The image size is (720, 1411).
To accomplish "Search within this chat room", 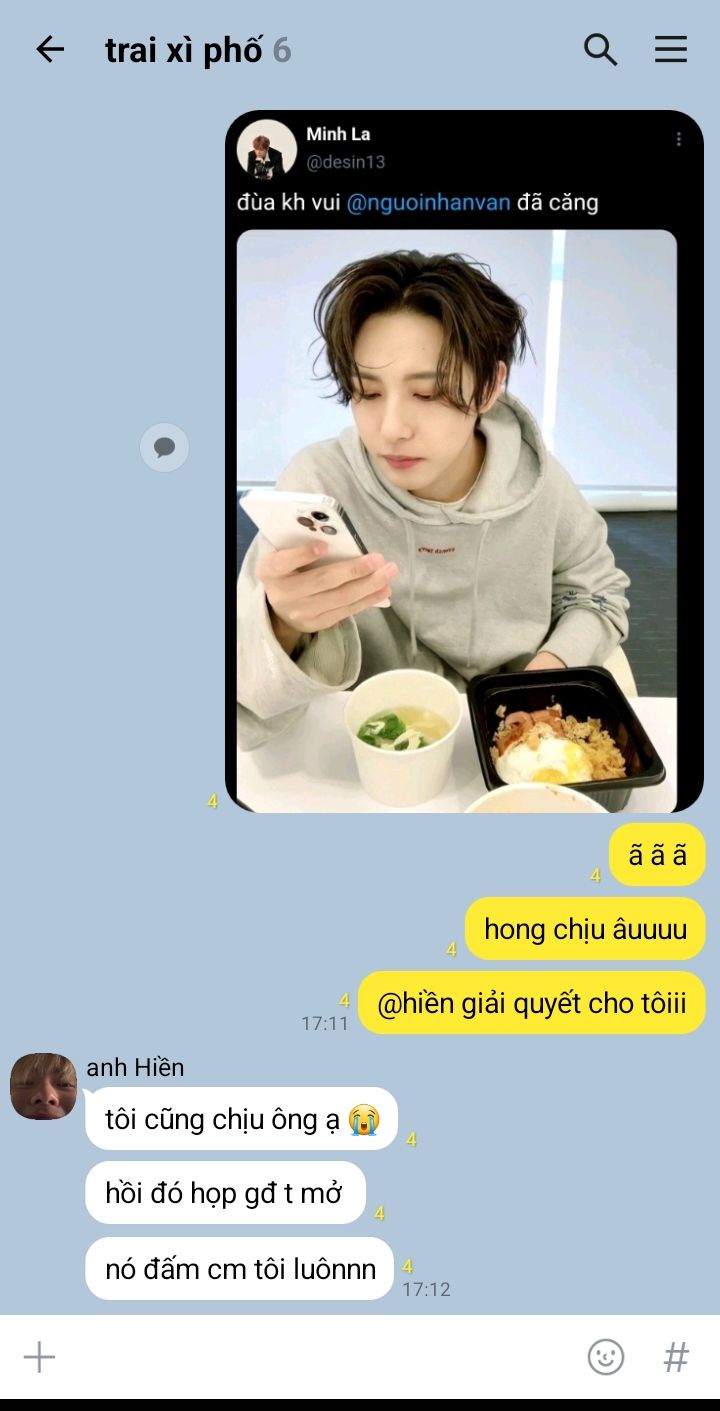I will [600, 49].
